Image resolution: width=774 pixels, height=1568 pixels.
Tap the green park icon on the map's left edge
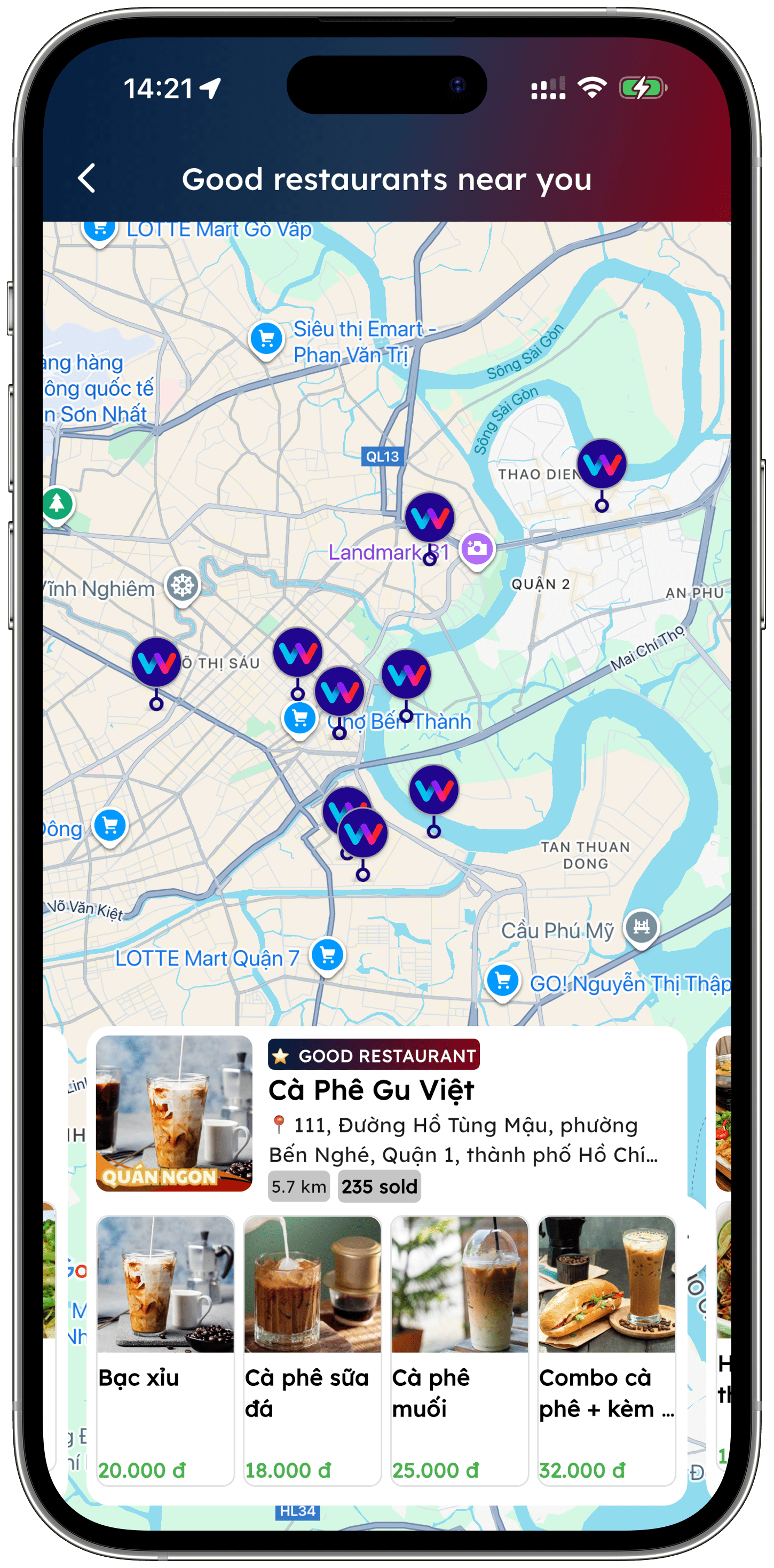click(58, 504)
